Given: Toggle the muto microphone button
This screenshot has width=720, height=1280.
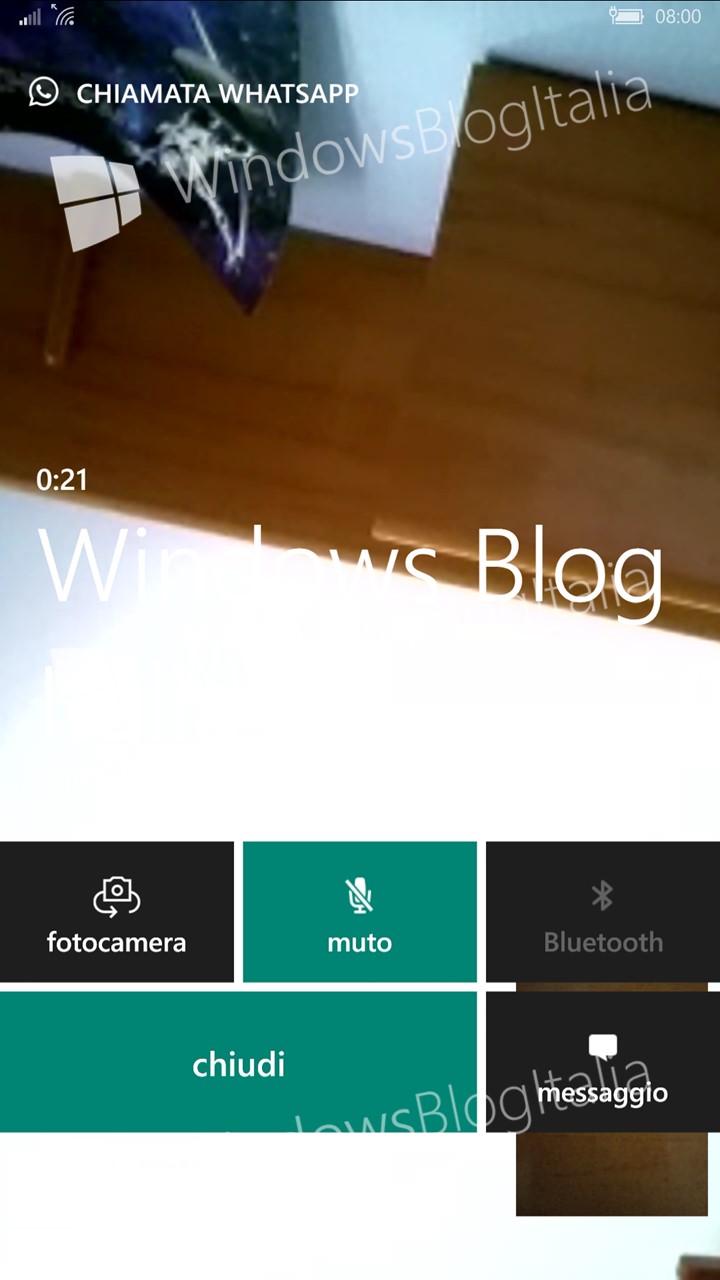Looking at the screenshot, I should point(360,912).
